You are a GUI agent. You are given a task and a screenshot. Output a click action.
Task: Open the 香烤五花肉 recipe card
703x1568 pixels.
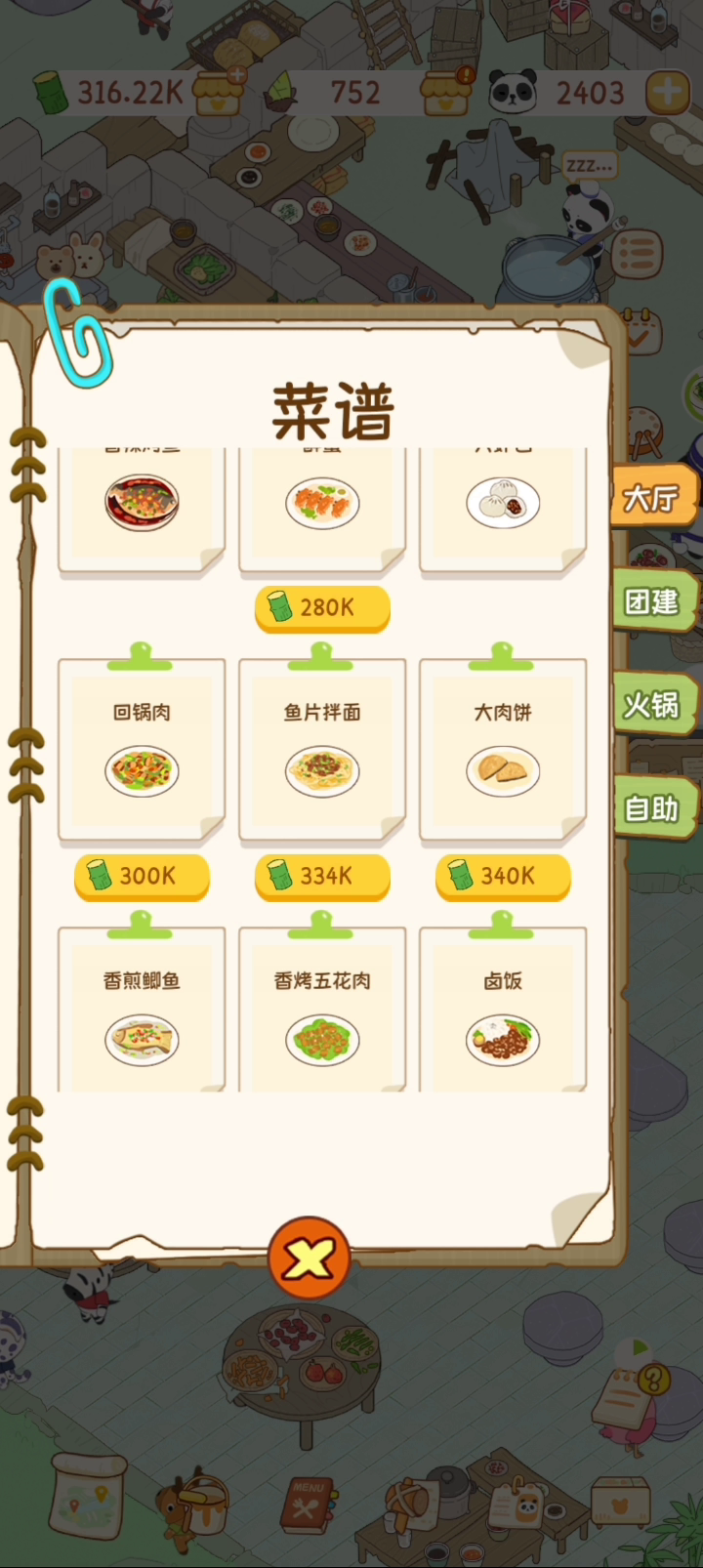tap(322, 1010)
